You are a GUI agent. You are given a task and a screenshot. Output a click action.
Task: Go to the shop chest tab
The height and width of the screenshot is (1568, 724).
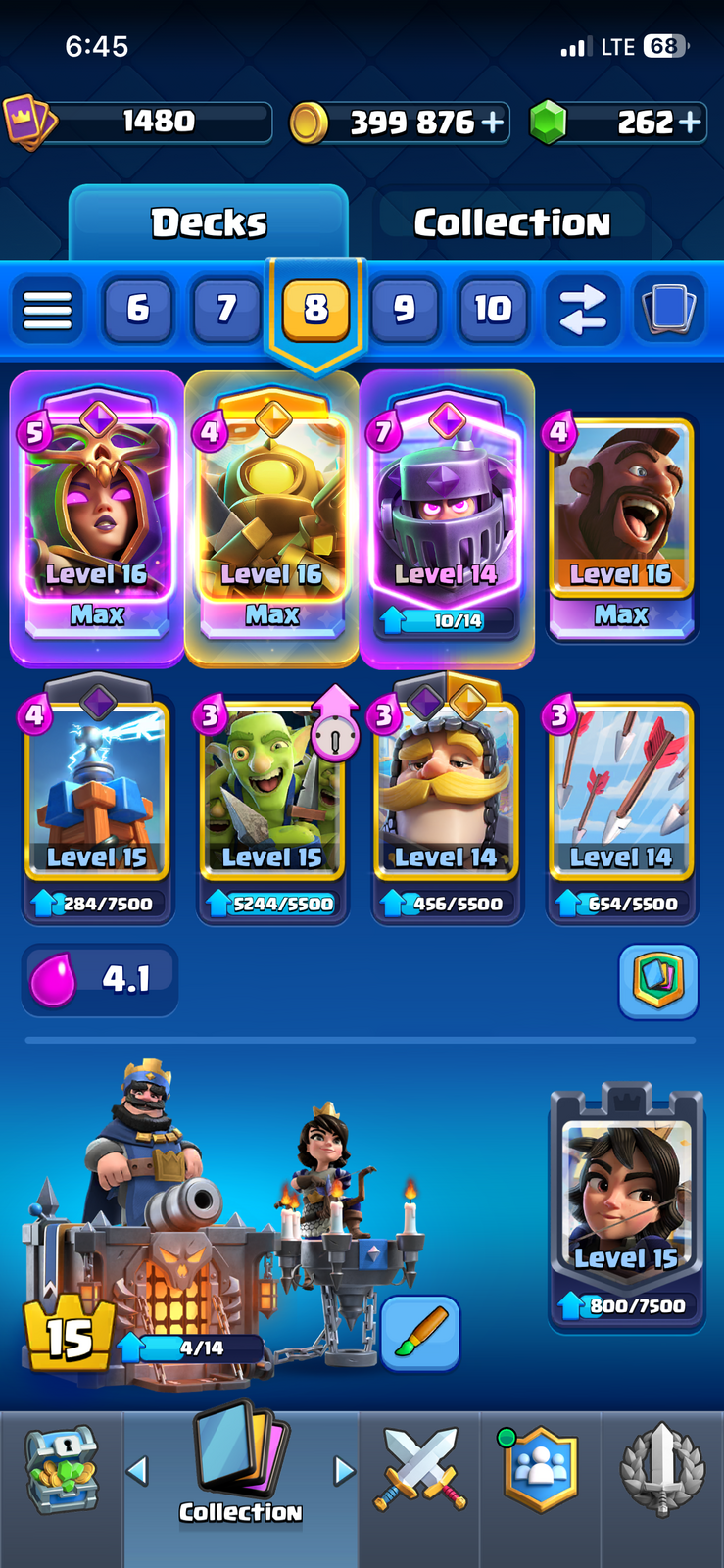[62, 1472]
